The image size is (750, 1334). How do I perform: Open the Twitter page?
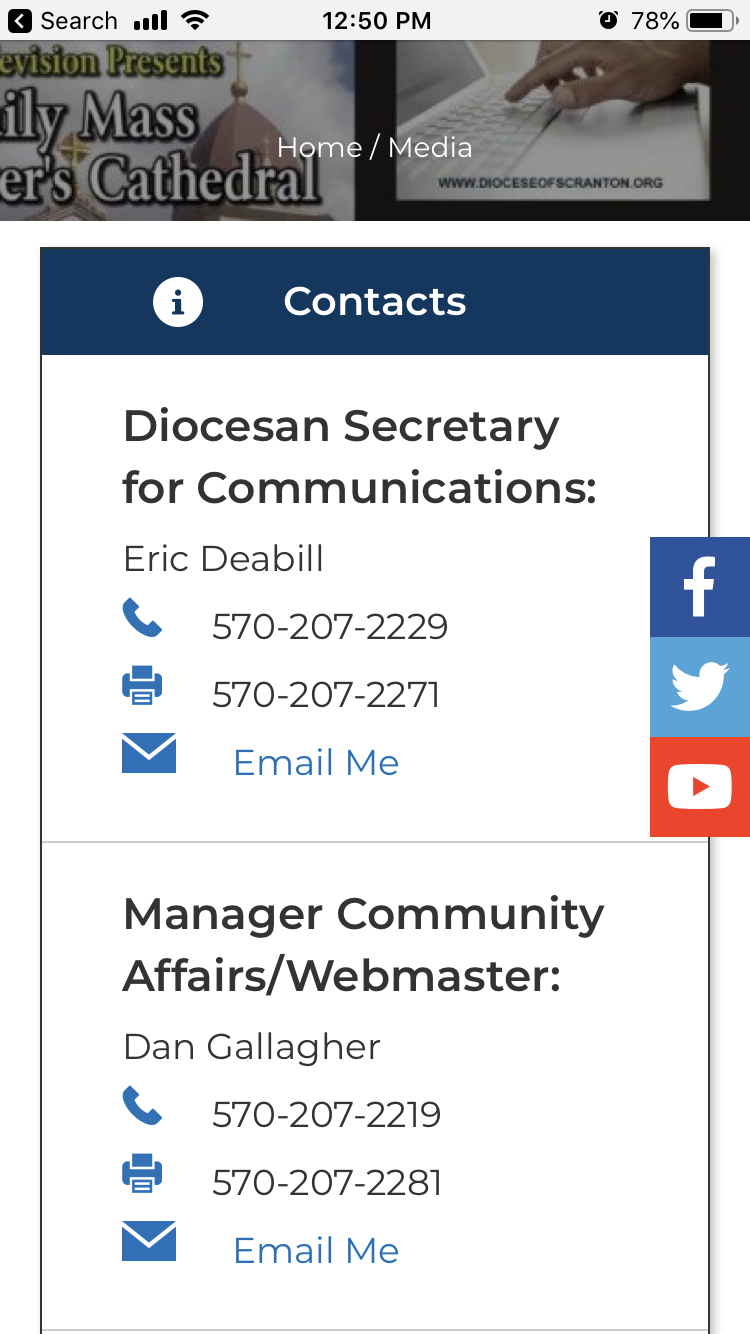[699, 687]
